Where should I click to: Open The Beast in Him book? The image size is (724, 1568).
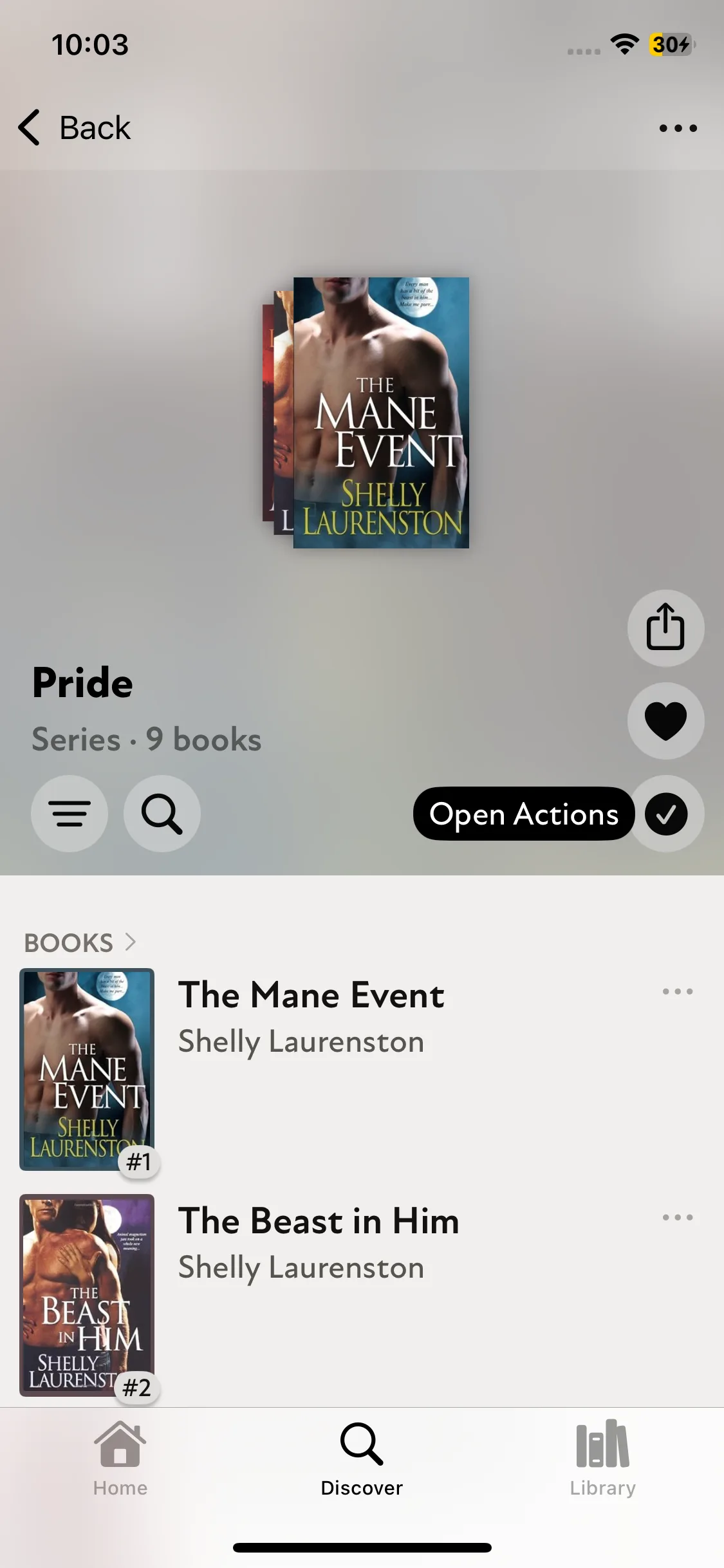tap(319, 1221)
